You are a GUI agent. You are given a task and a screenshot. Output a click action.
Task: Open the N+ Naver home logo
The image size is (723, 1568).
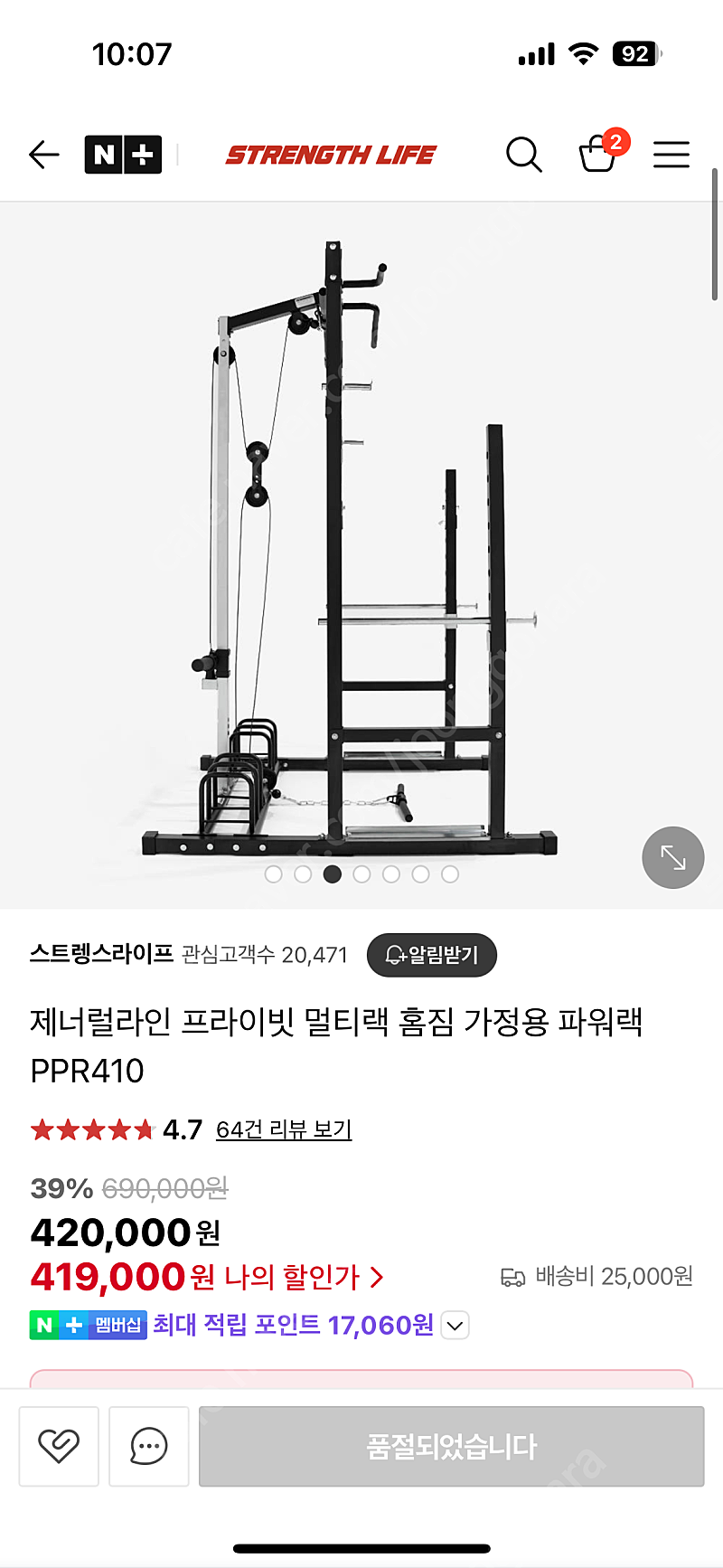pos(123,155)
